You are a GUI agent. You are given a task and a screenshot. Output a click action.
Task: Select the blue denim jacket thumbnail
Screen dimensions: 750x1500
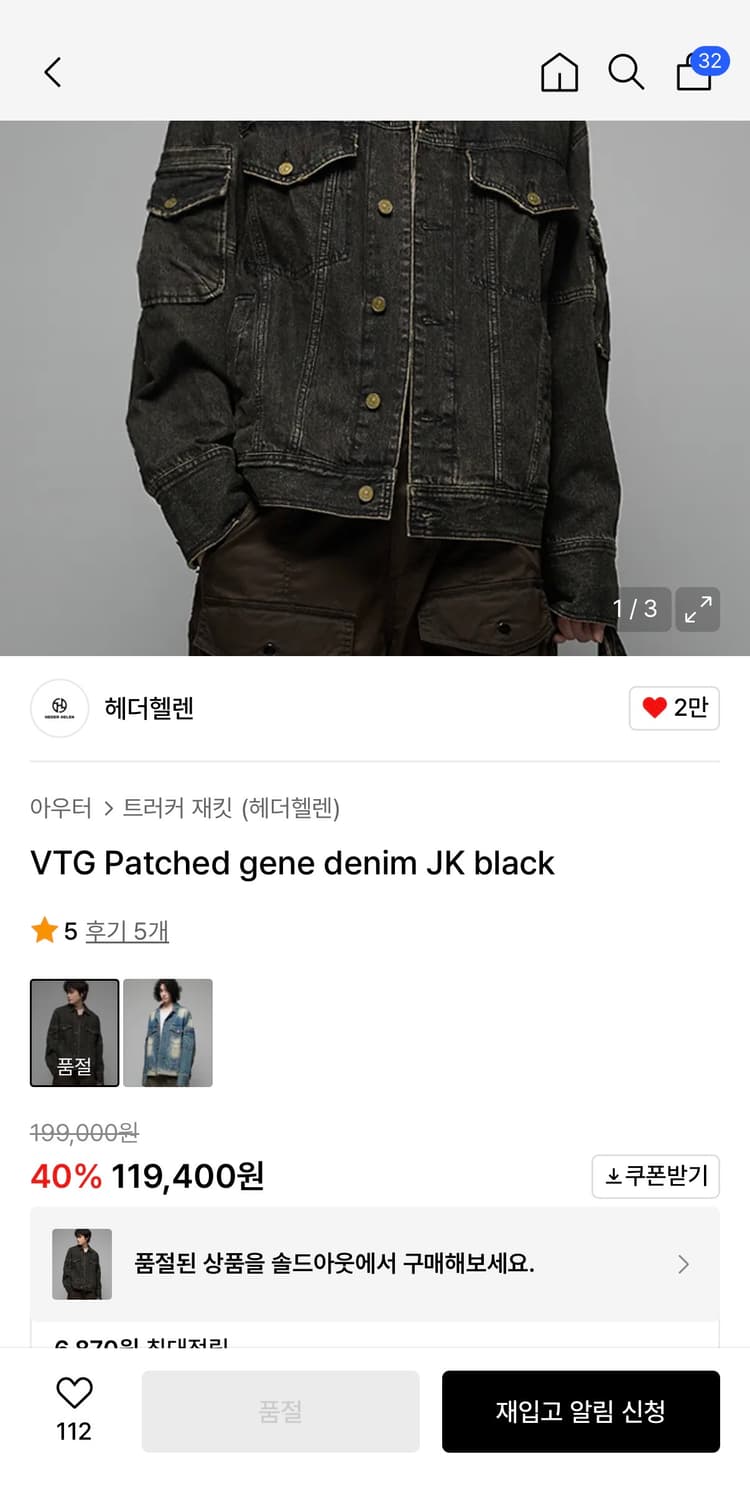pyautogui.click(x=167, y=1033)
